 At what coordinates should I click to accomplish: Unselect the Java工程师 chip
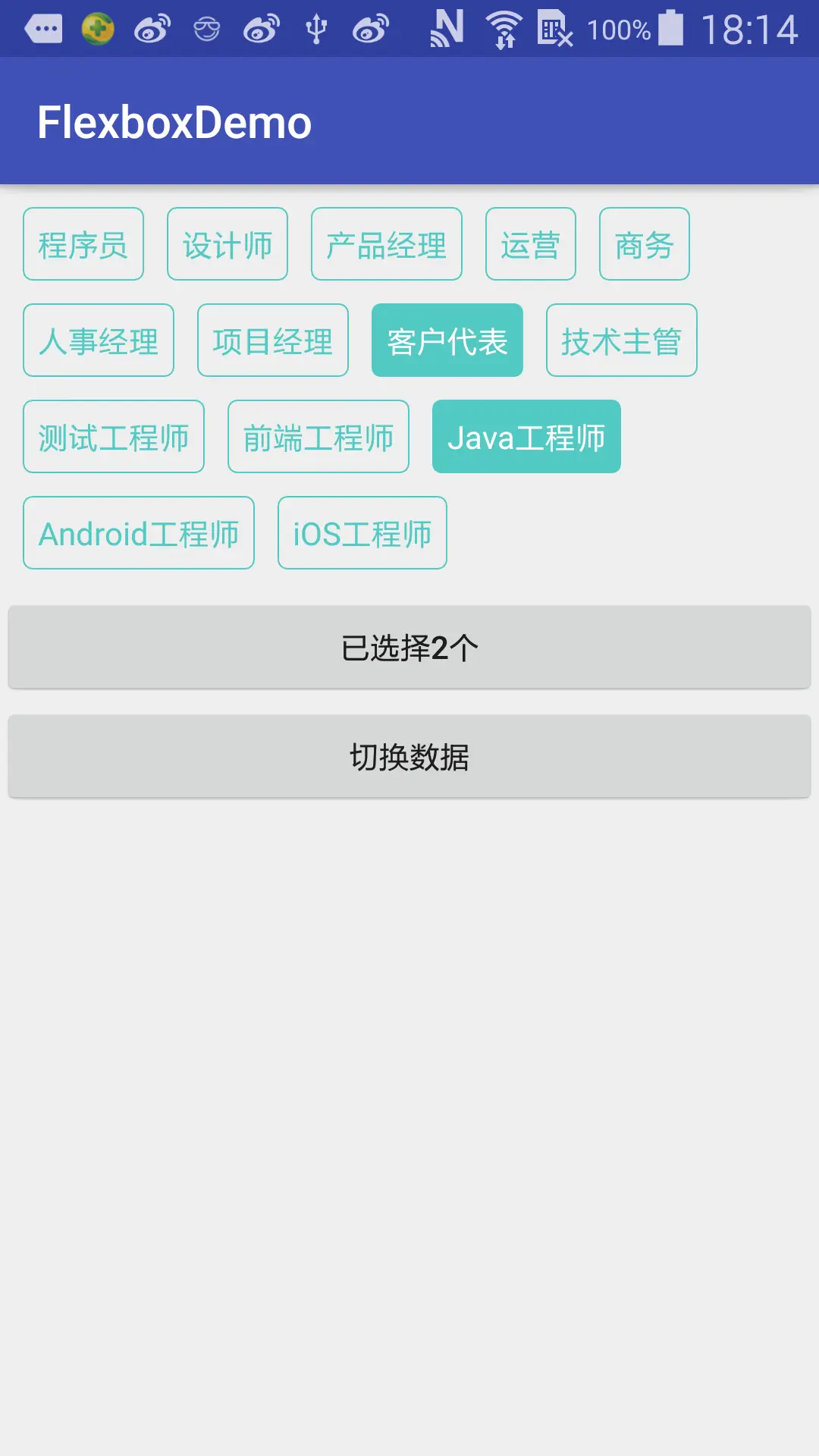(526, 437)
